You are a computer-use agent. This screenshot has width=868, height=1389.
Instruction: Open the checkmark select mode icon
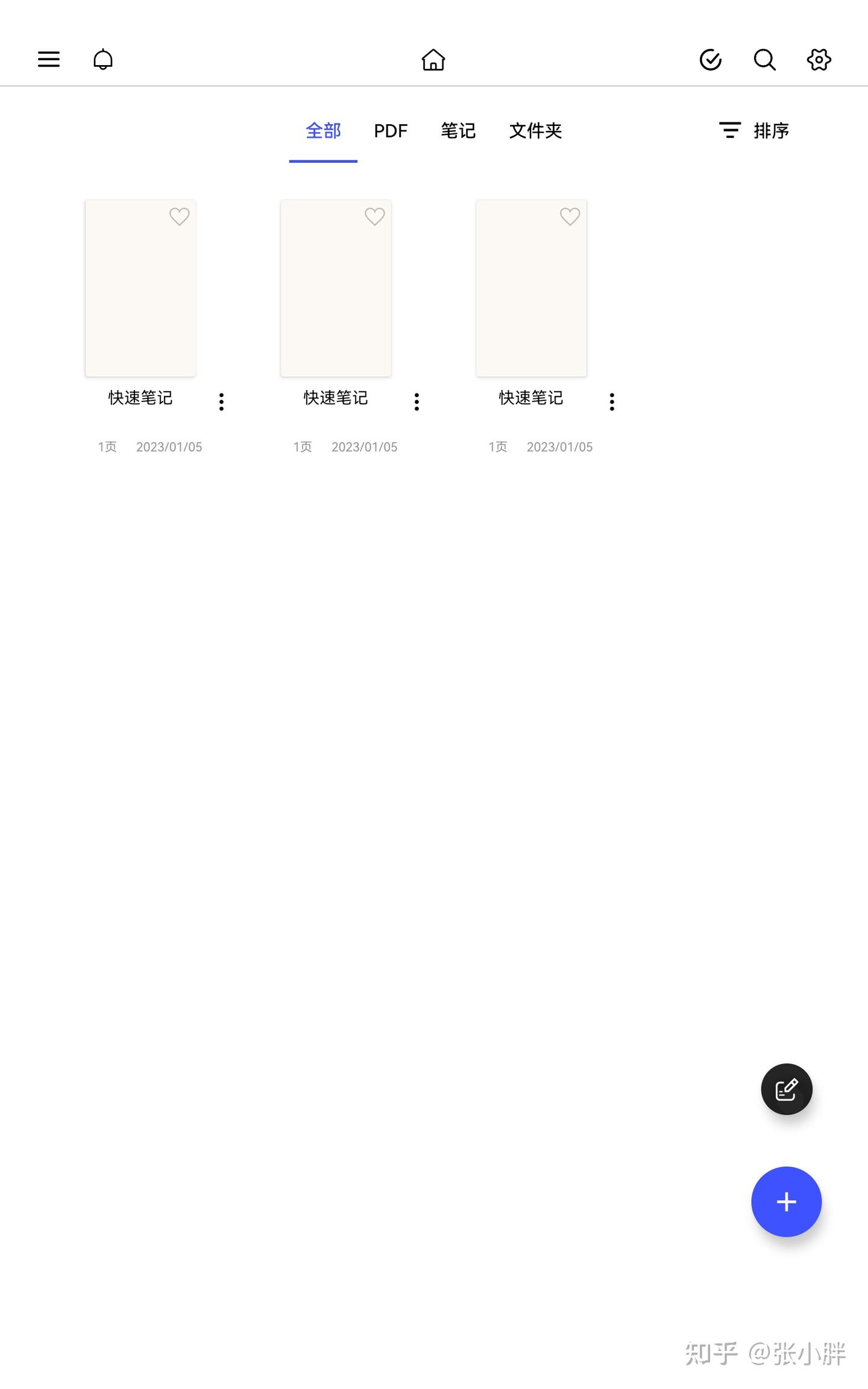coord(711,59)
